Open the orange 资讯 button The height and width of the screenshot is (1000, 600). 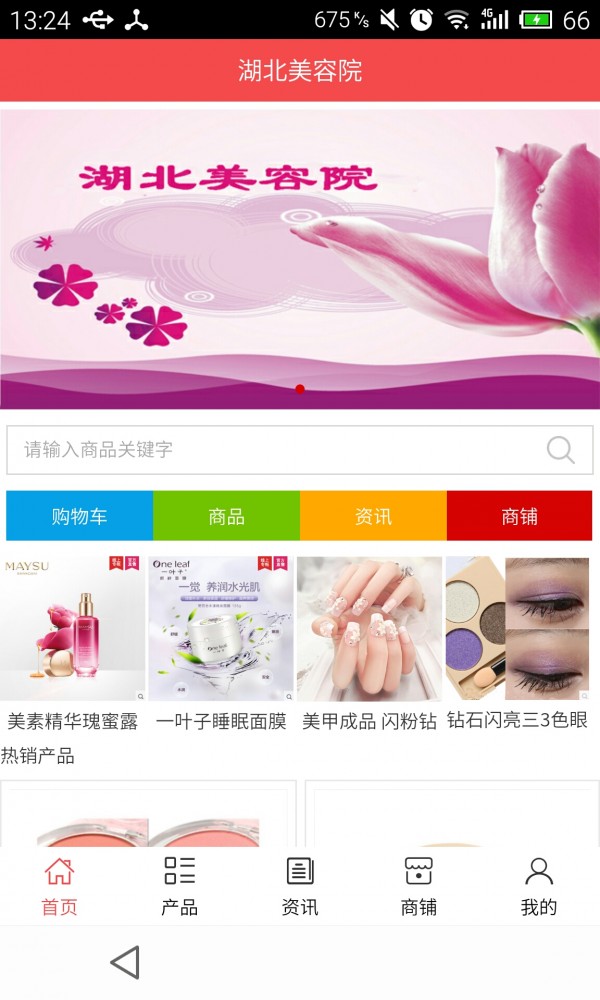click(x=373, y=516)
